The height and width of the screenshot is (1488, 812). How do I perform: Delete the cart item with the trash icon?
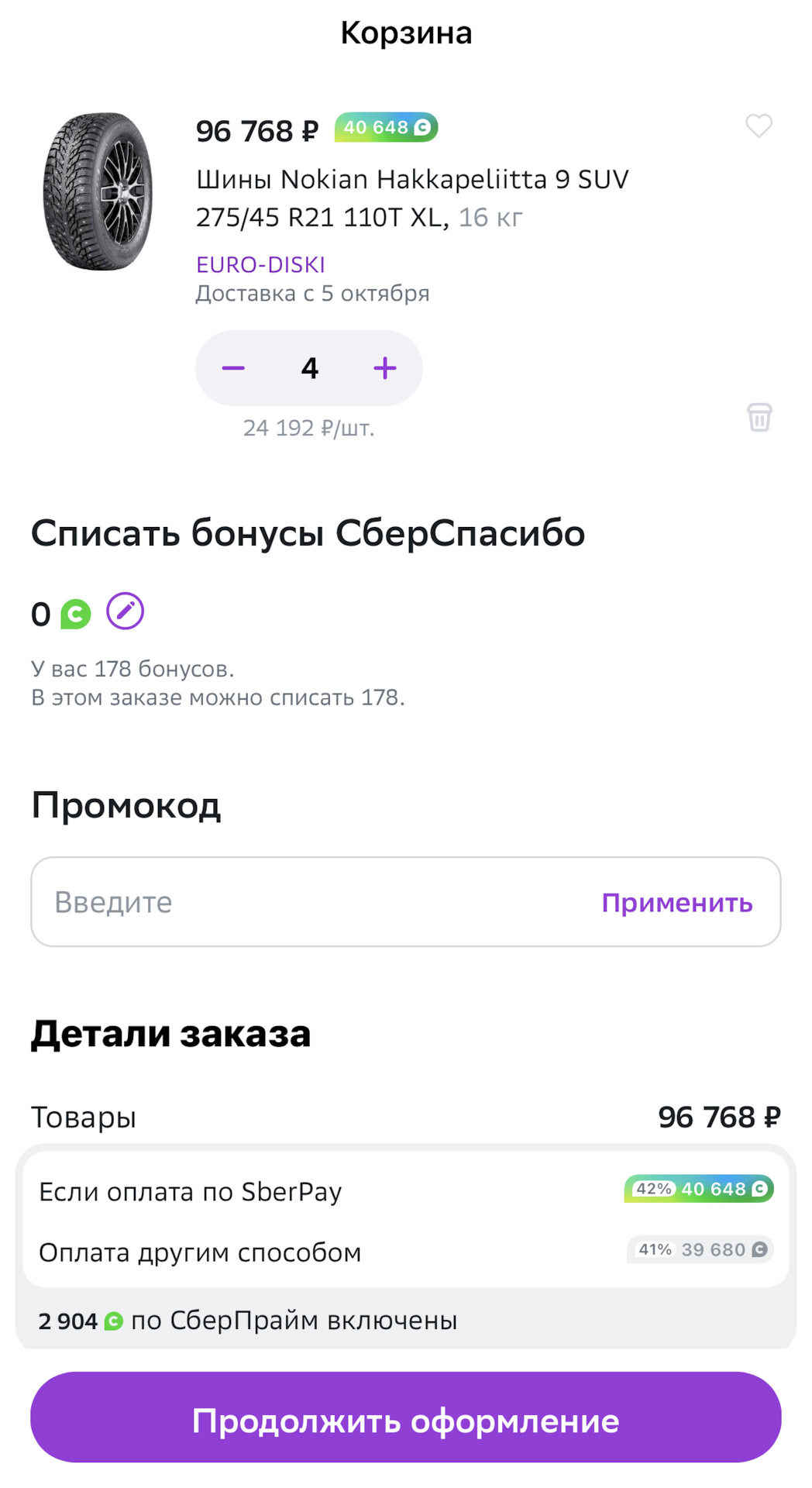pos(759,417)
